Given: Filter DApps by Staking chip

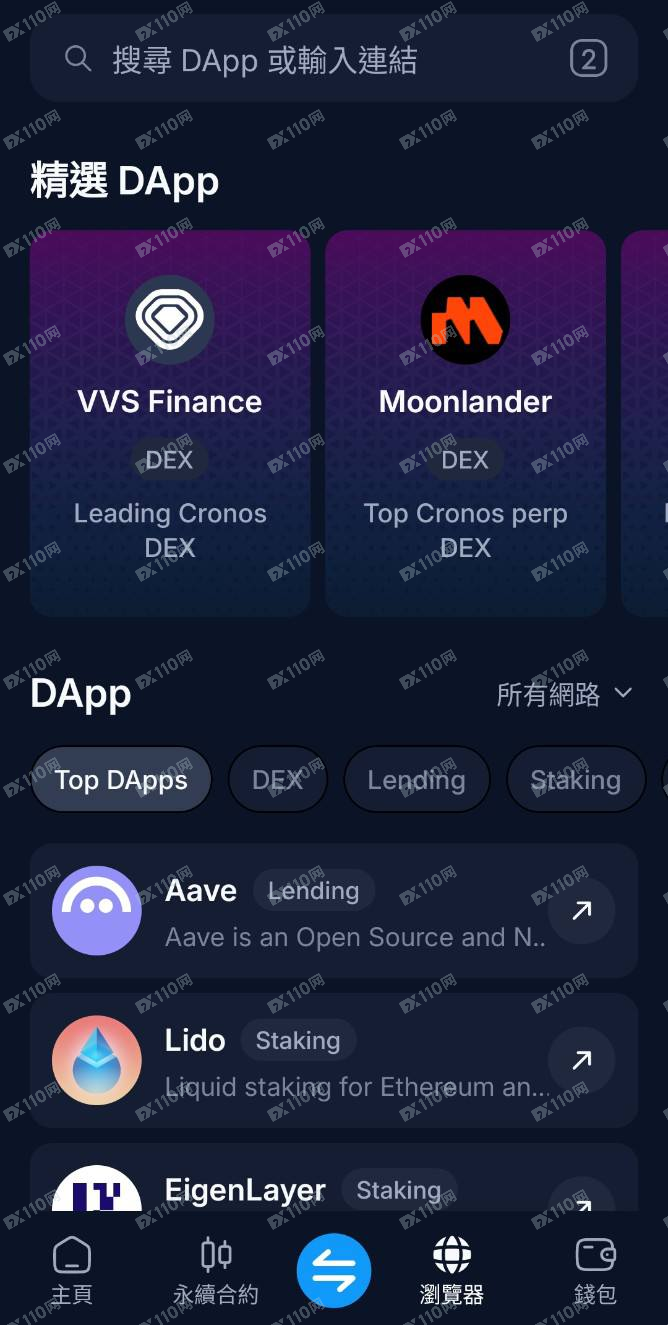Looking at the screenshot, I should tap(575, 780).
